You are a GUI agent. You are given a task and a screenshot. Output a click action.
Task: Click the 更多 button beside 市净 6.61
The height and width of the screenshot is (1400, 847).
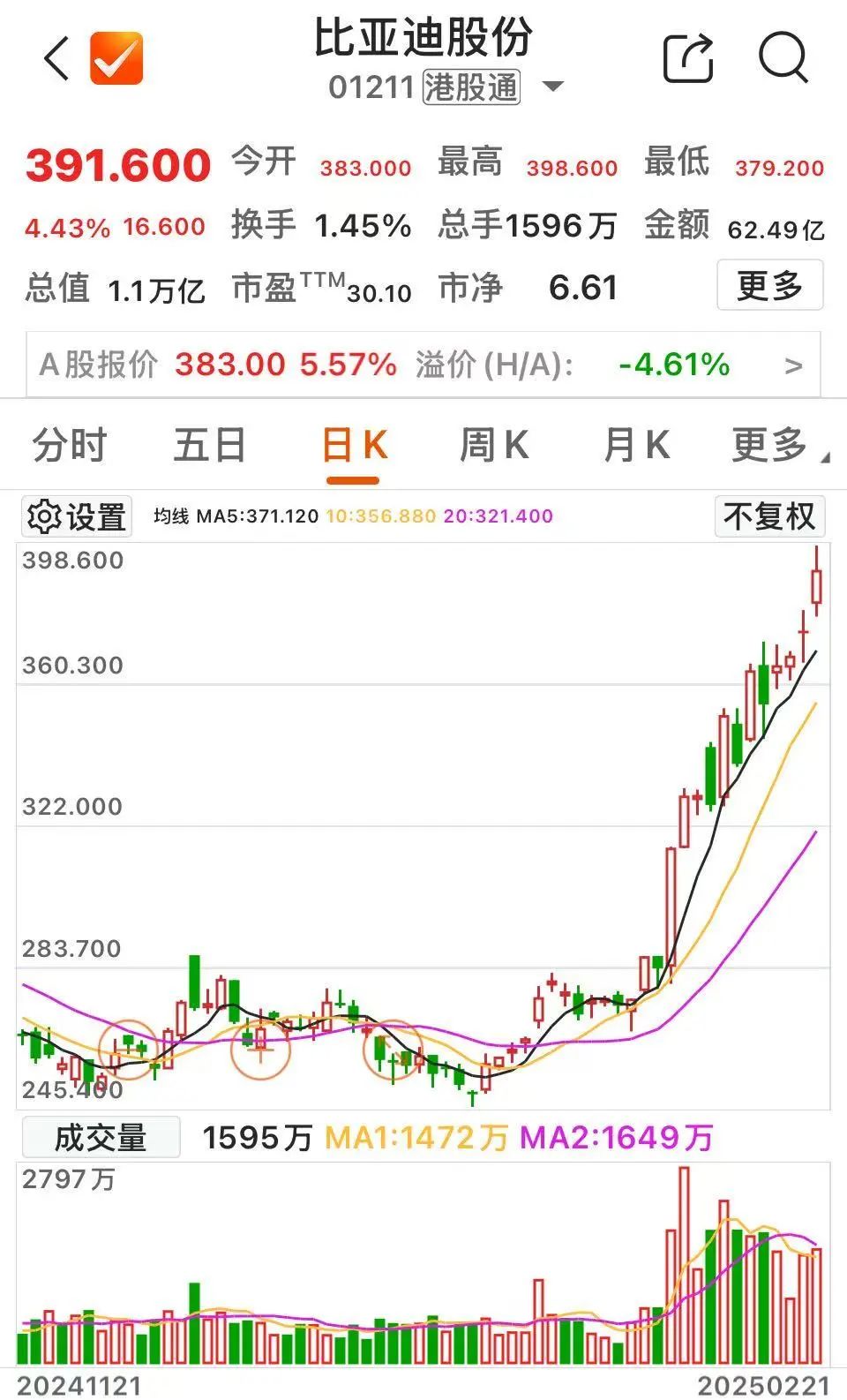[x=770, y=286]
